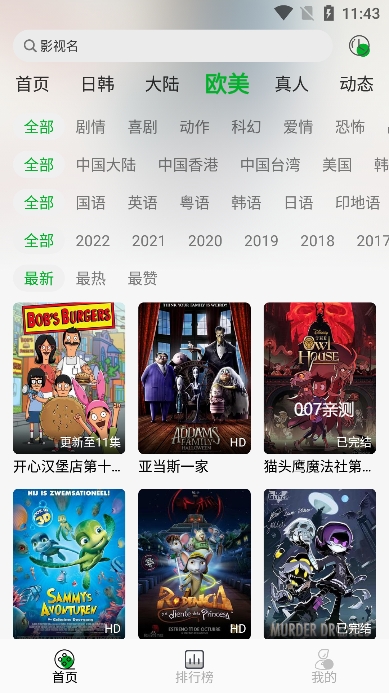The width and height of the screenshot is (389, 693).
Task: Go to the 排行榜 bottom tab
Action: tap(194, 667)
